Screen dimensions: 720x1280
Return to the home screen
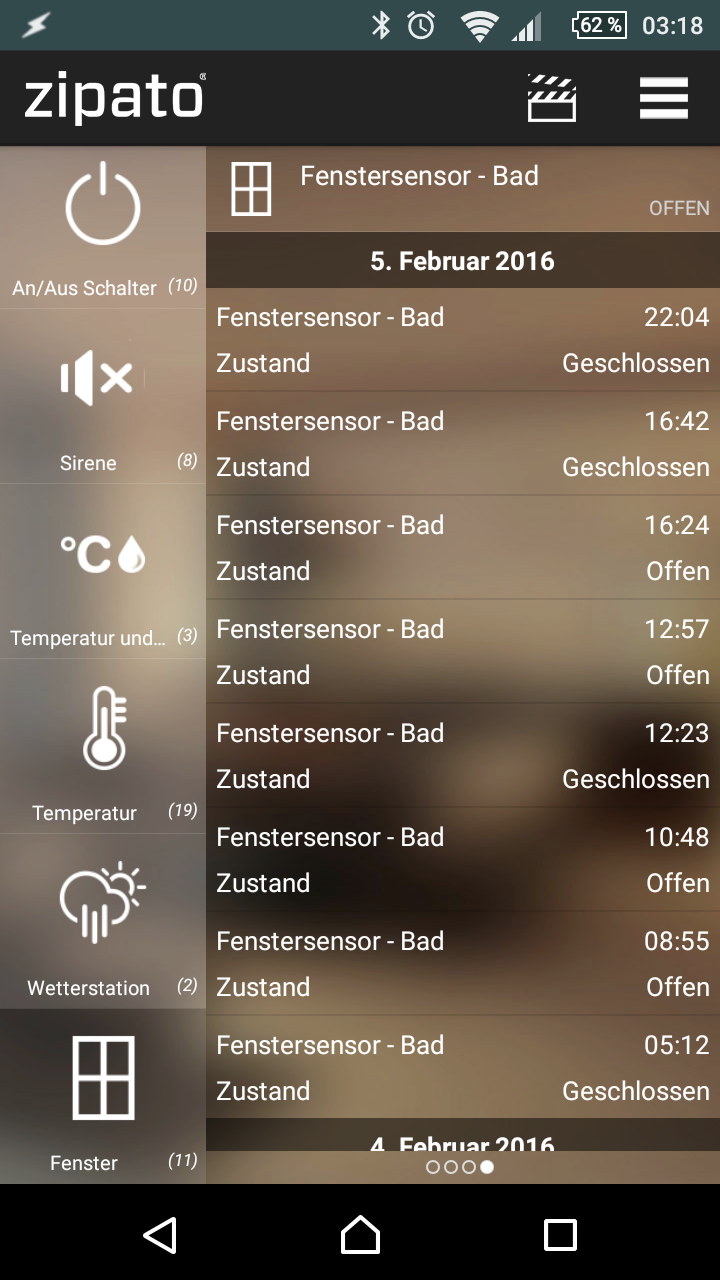coord(360,1234)
